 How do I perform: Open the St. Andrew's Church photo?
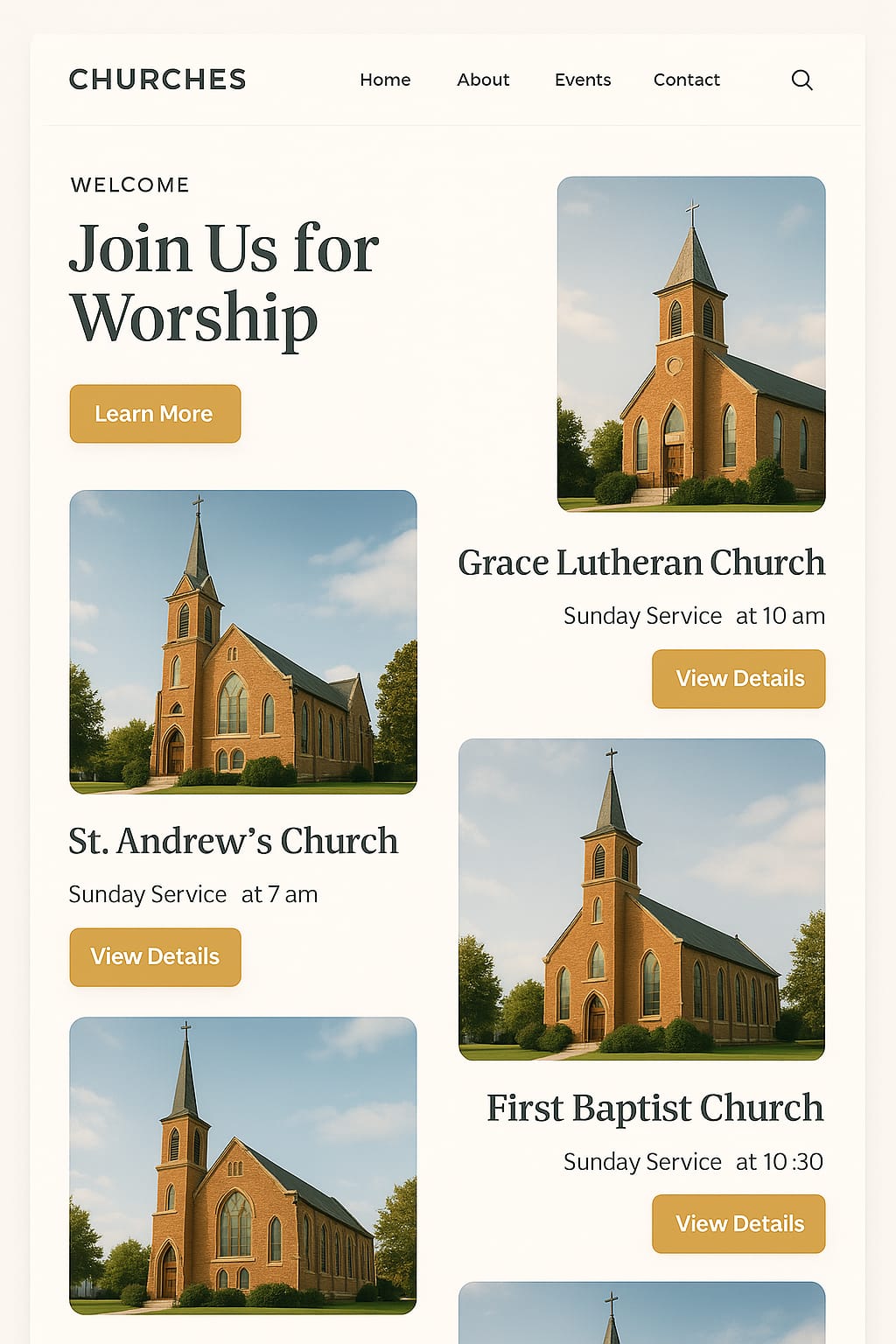click(243, 641)
